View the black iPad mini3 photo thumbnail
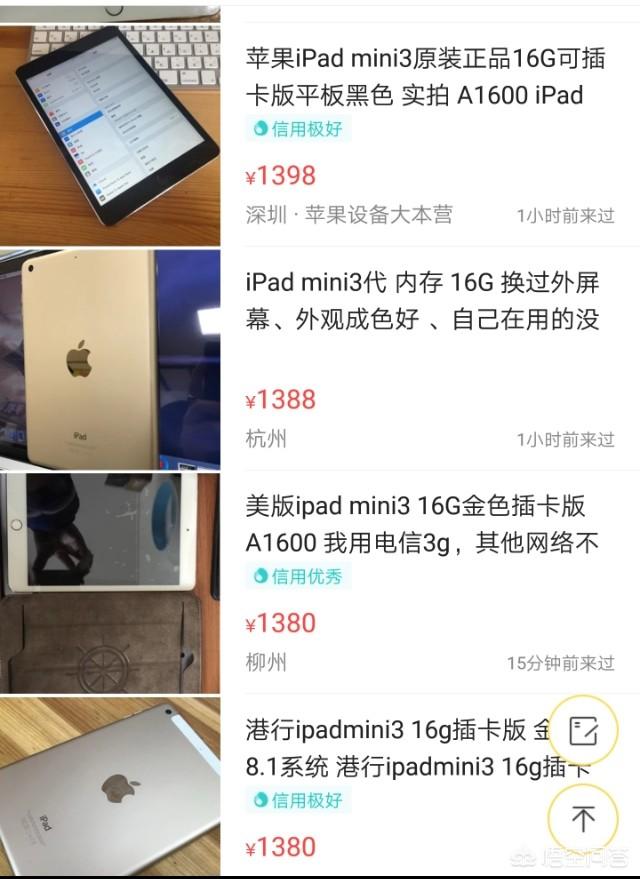Screen dimensions: 640x879 [x=110, y=135]
